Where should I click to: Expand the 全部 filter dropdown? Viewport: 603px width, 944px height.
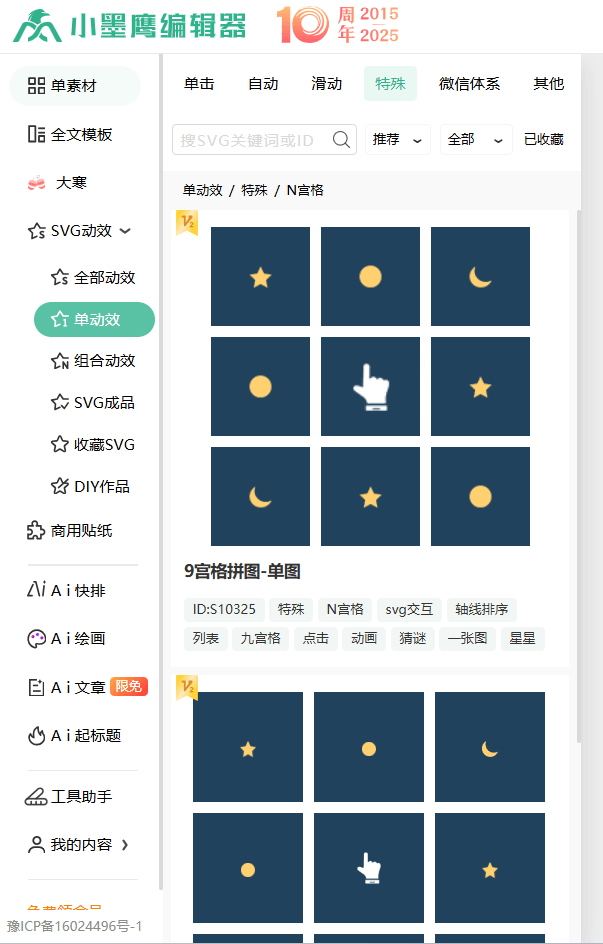[x=475, y=140]
